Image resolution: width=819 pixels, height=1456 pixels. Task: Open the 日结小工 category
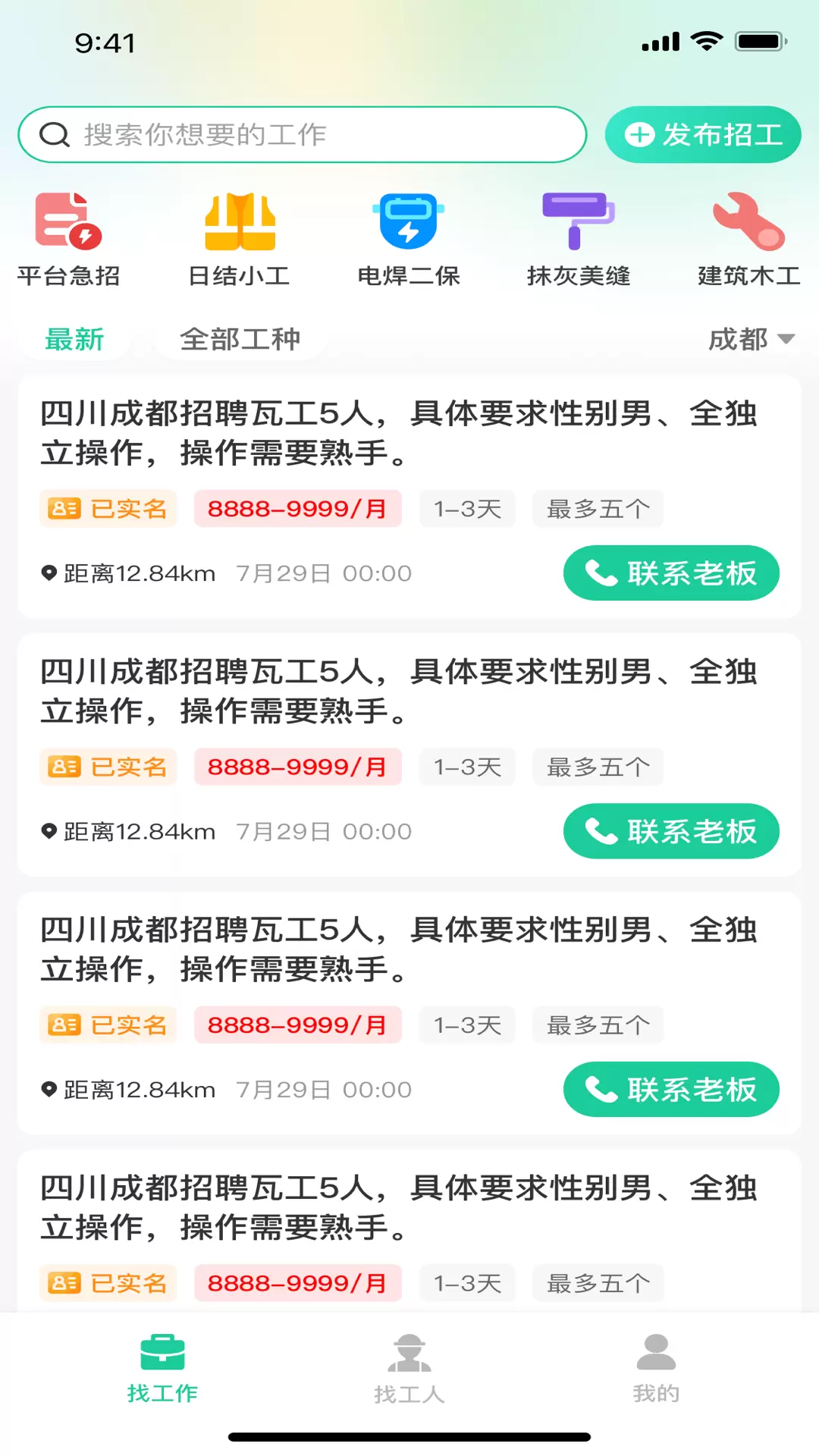point(239,239)
